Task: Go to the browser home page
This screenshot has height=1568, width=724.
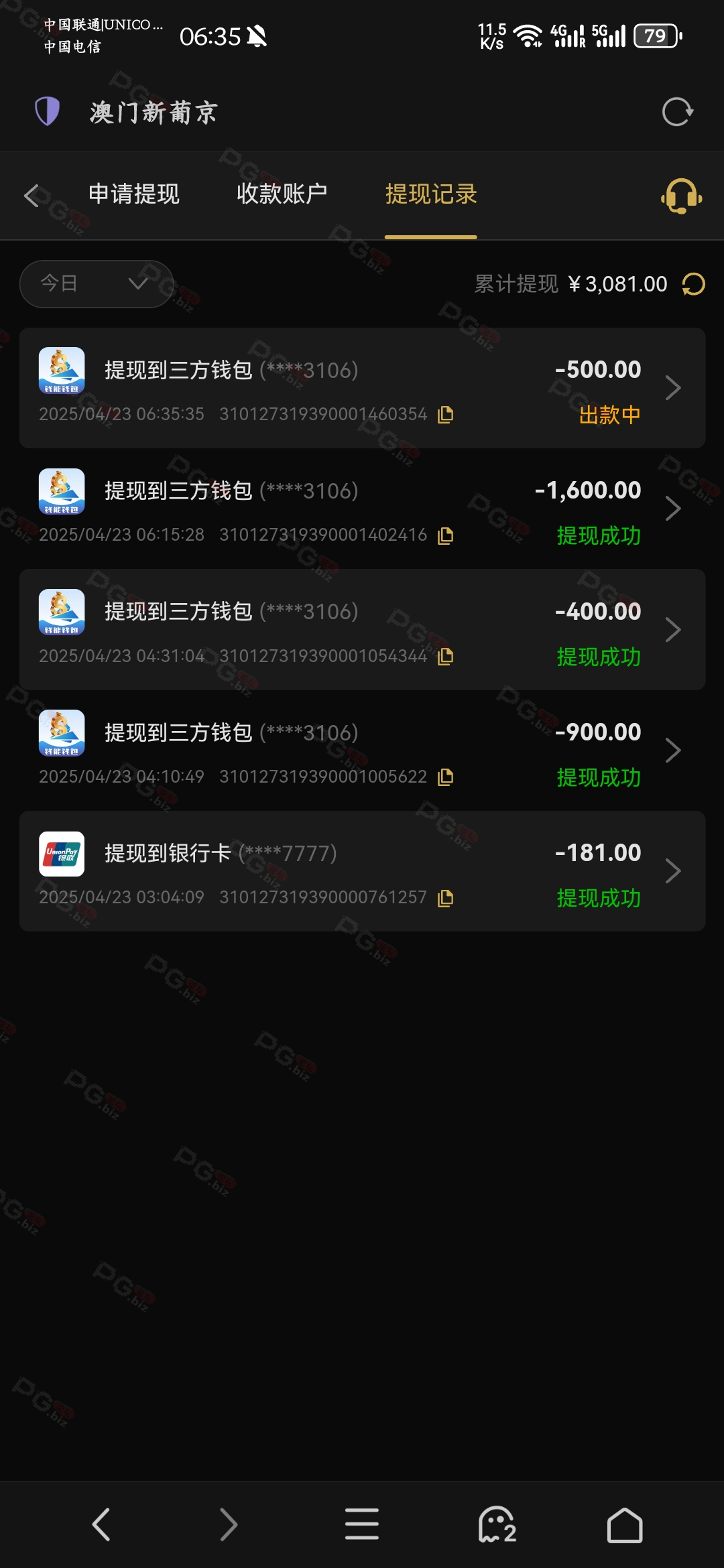Action: 625,1525
